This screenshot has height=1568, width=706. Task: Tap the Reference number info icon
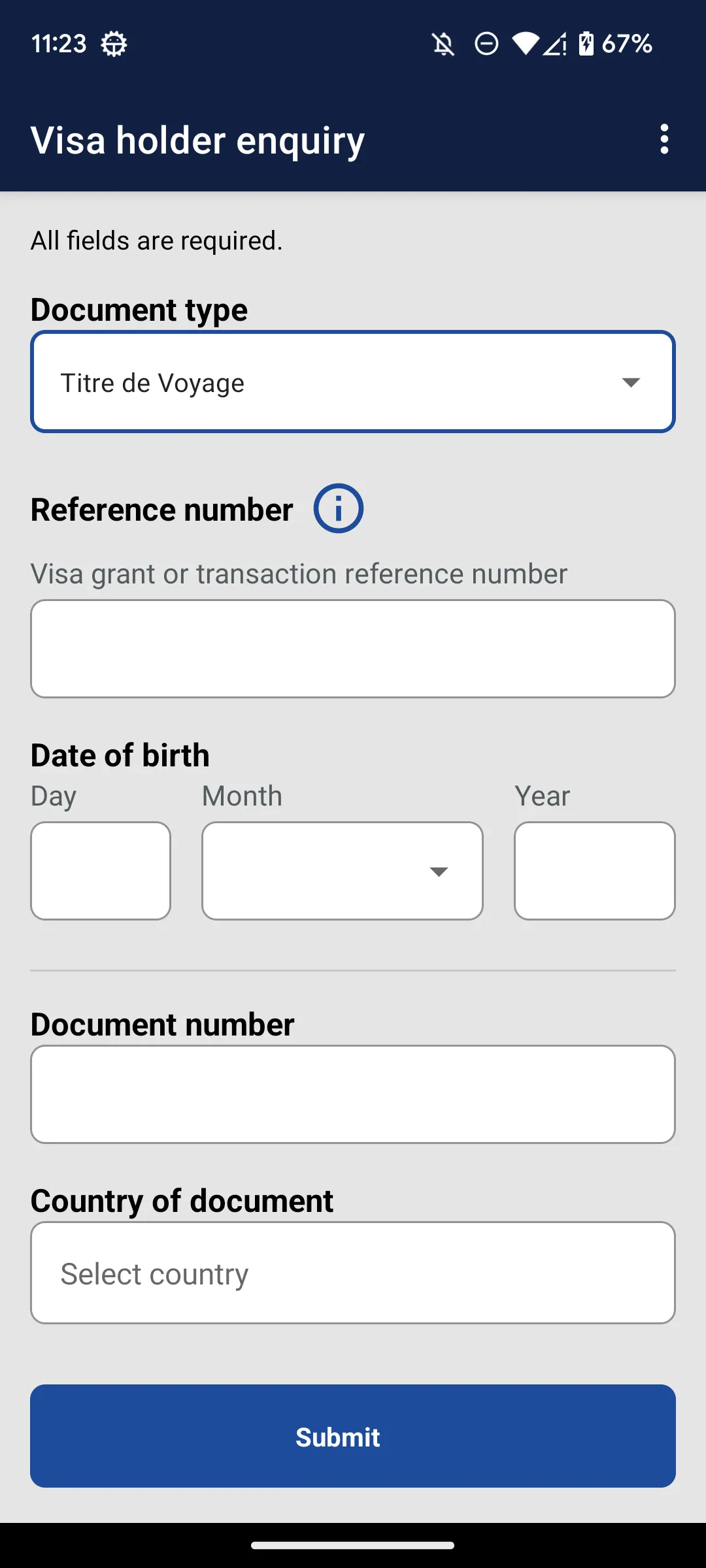pos(338,508)
